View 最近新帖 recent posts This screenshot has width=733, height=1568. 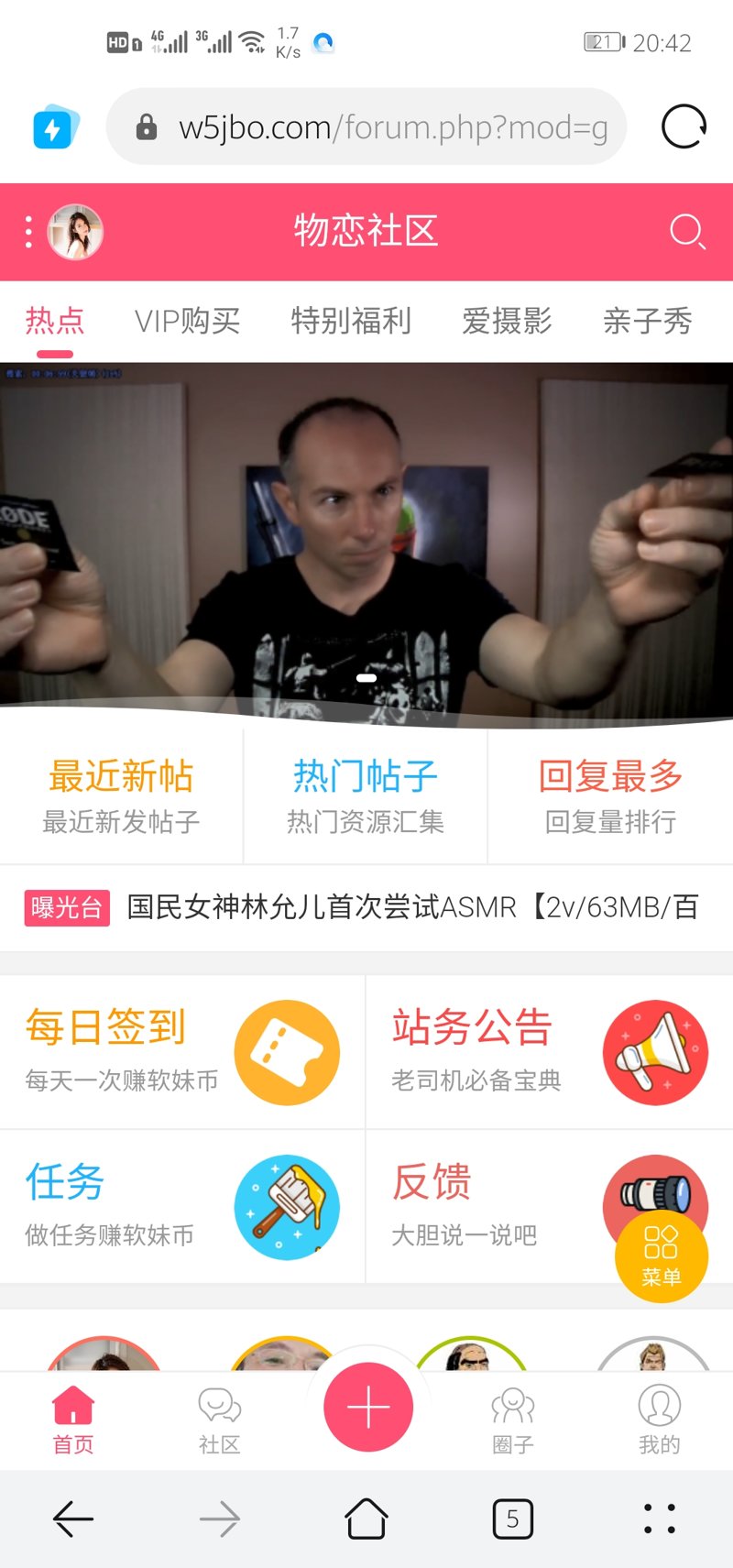click(x=121, y=795)
